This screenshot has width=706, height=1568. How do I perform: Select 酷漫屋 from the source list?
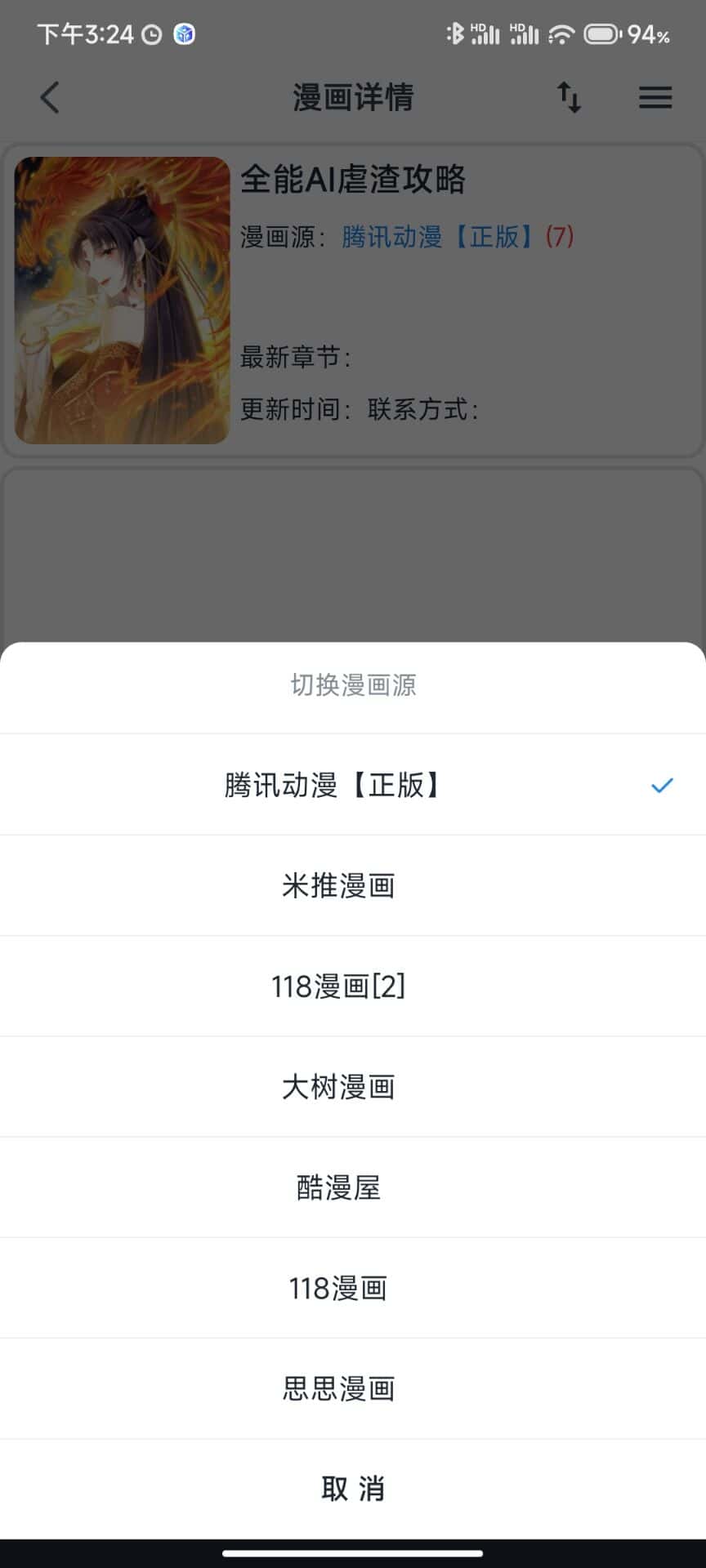coord(338,1187)
